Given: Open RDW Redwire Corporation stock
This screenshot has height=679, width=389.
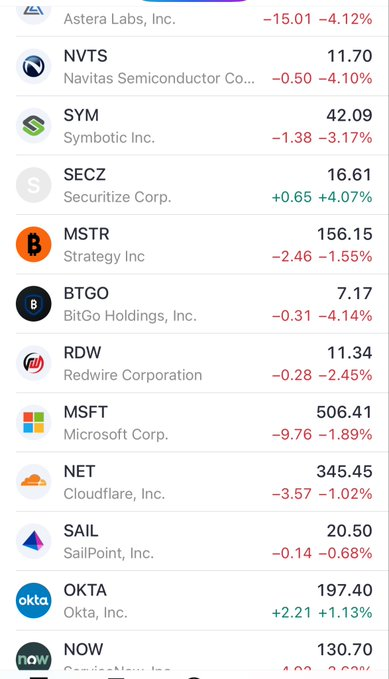Looking at the screenshot, I should tap(194, 363).
